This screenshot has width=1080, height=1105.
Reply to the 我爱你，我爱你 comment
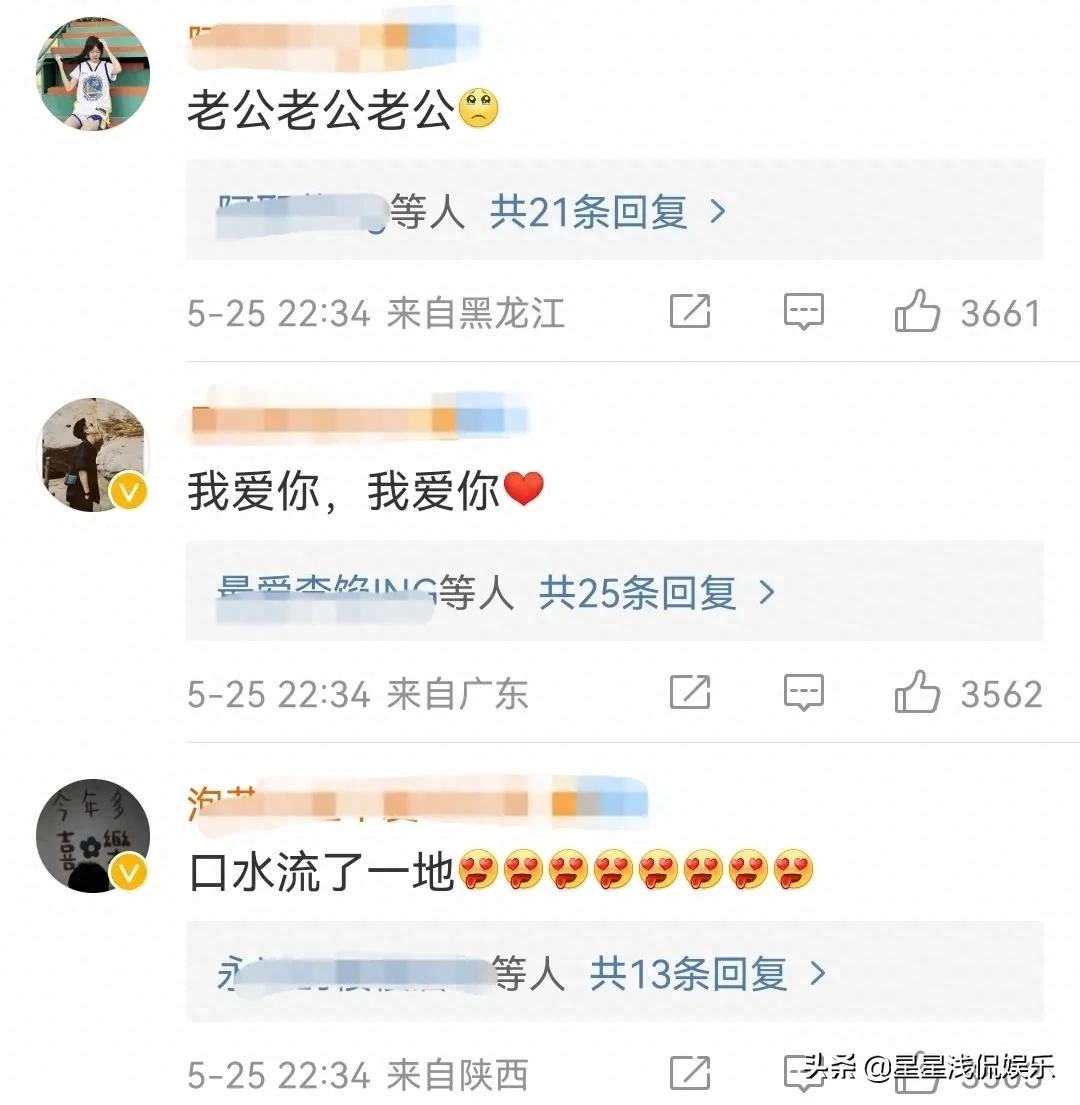click(803, 693)
